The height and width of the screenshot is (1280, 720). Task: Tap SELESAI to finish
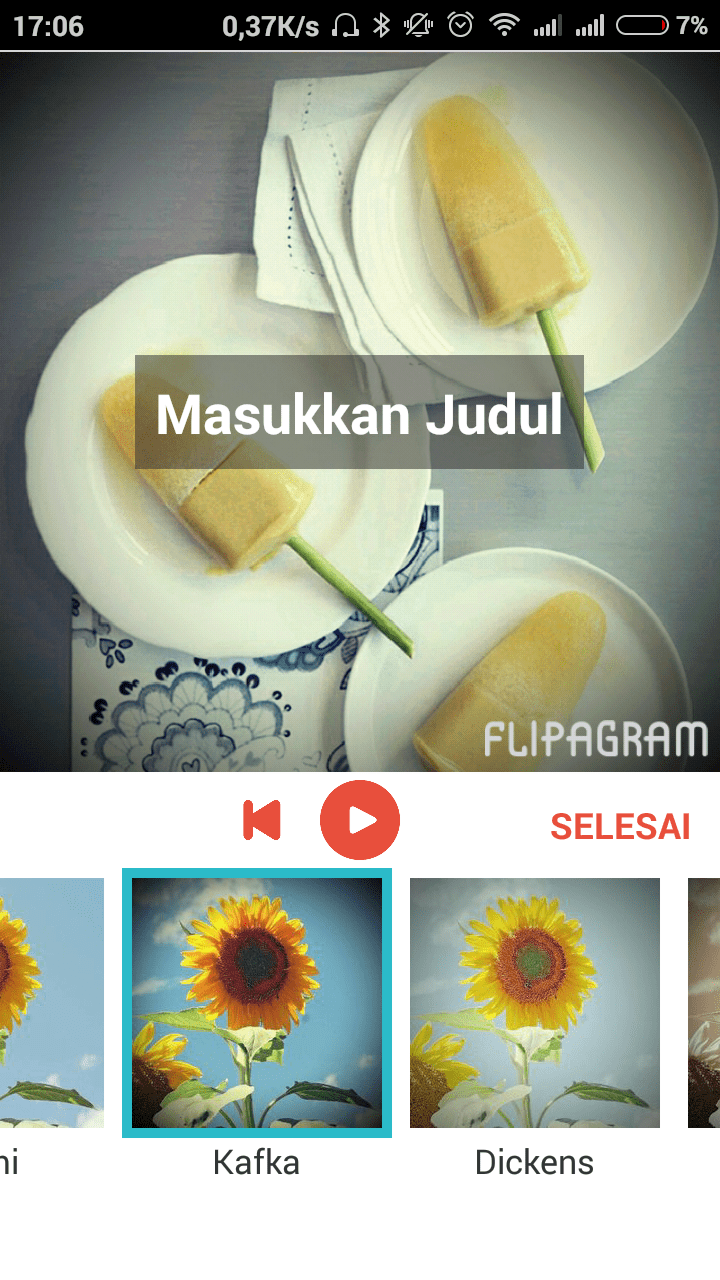(x=620, y=826)
